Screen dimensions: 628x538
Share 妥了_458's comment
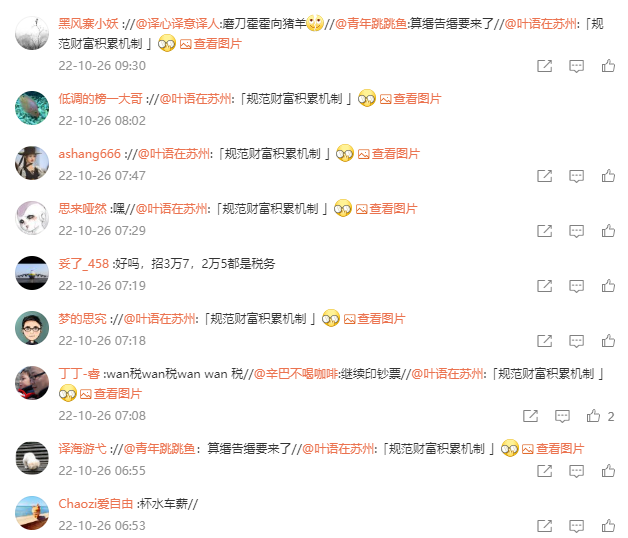[545, 286]
